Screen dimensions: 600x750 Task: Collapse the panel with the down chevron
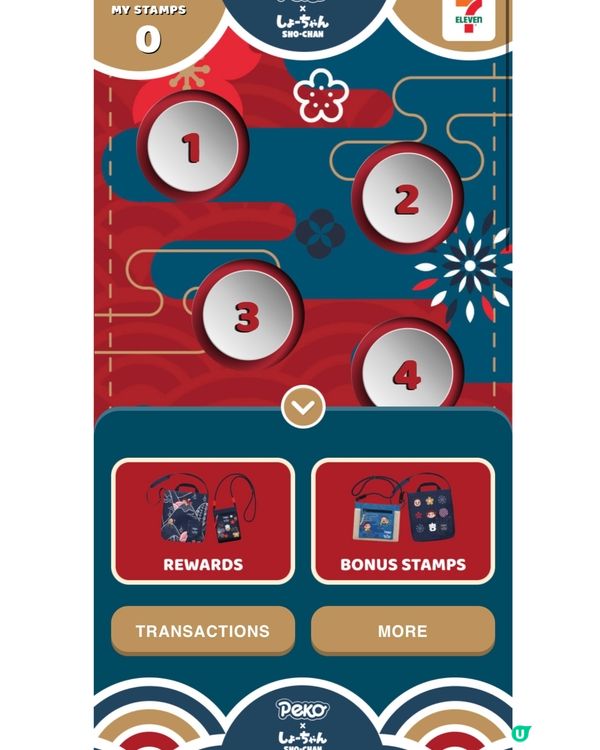click(303, 407)
